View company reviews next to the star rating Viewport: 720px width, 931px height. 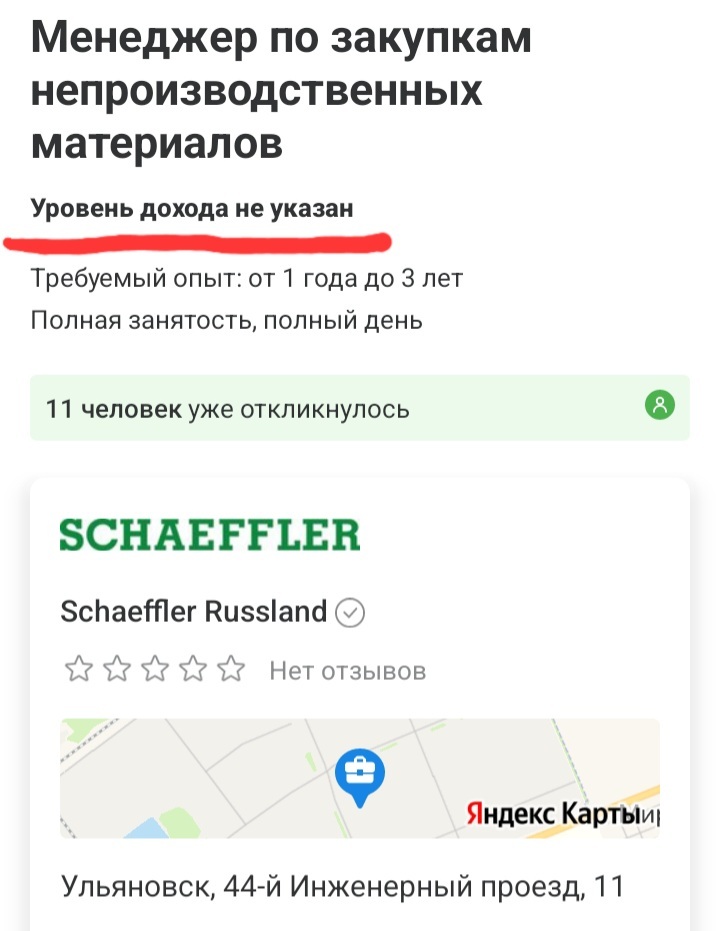pyautogui.click(x=347, y=670)
